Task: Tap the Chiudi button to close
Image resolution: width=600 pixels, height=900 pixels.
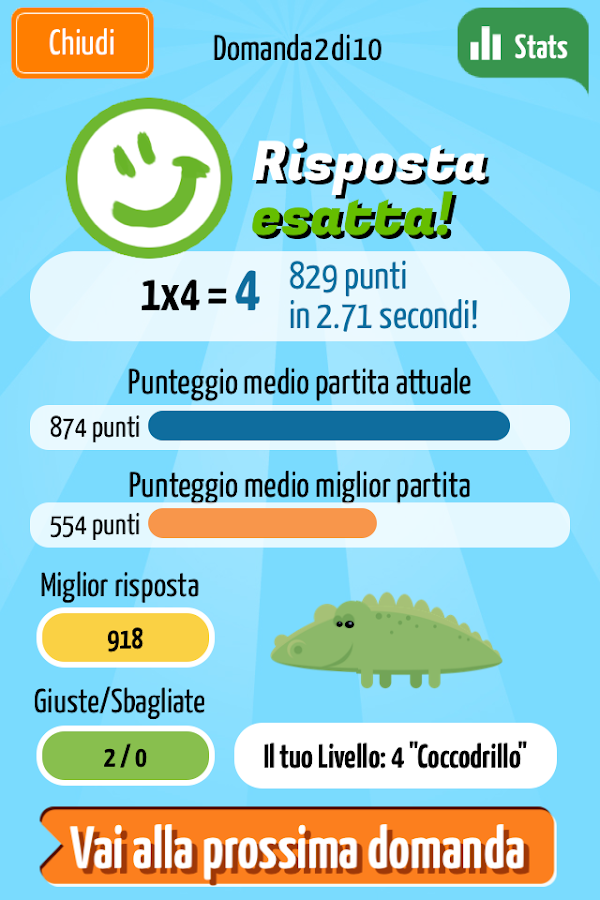Action: click(82, 43)
